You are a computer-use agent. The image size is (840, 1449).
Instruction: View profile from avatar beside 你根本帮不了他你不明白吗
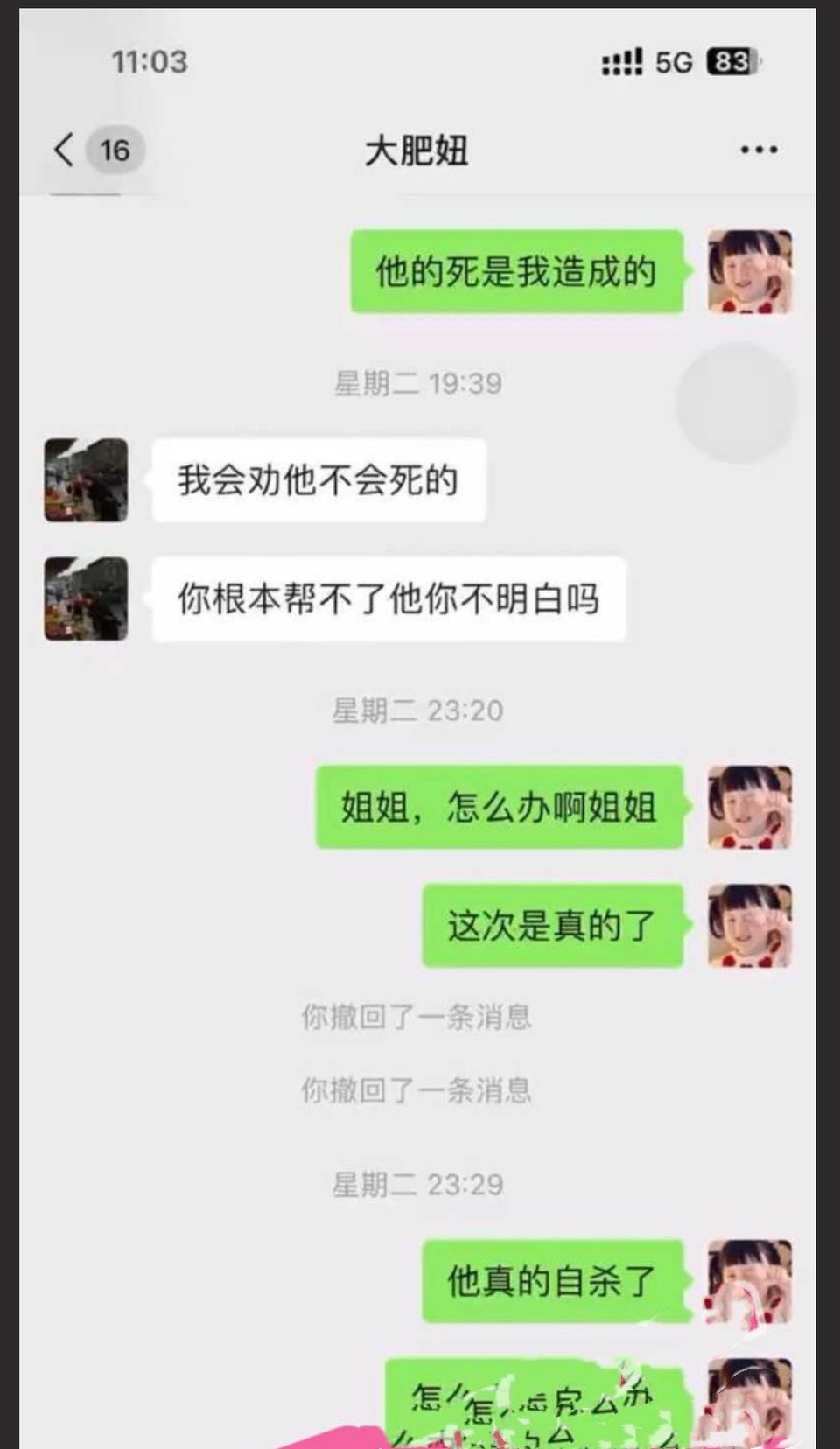point(86,598)
